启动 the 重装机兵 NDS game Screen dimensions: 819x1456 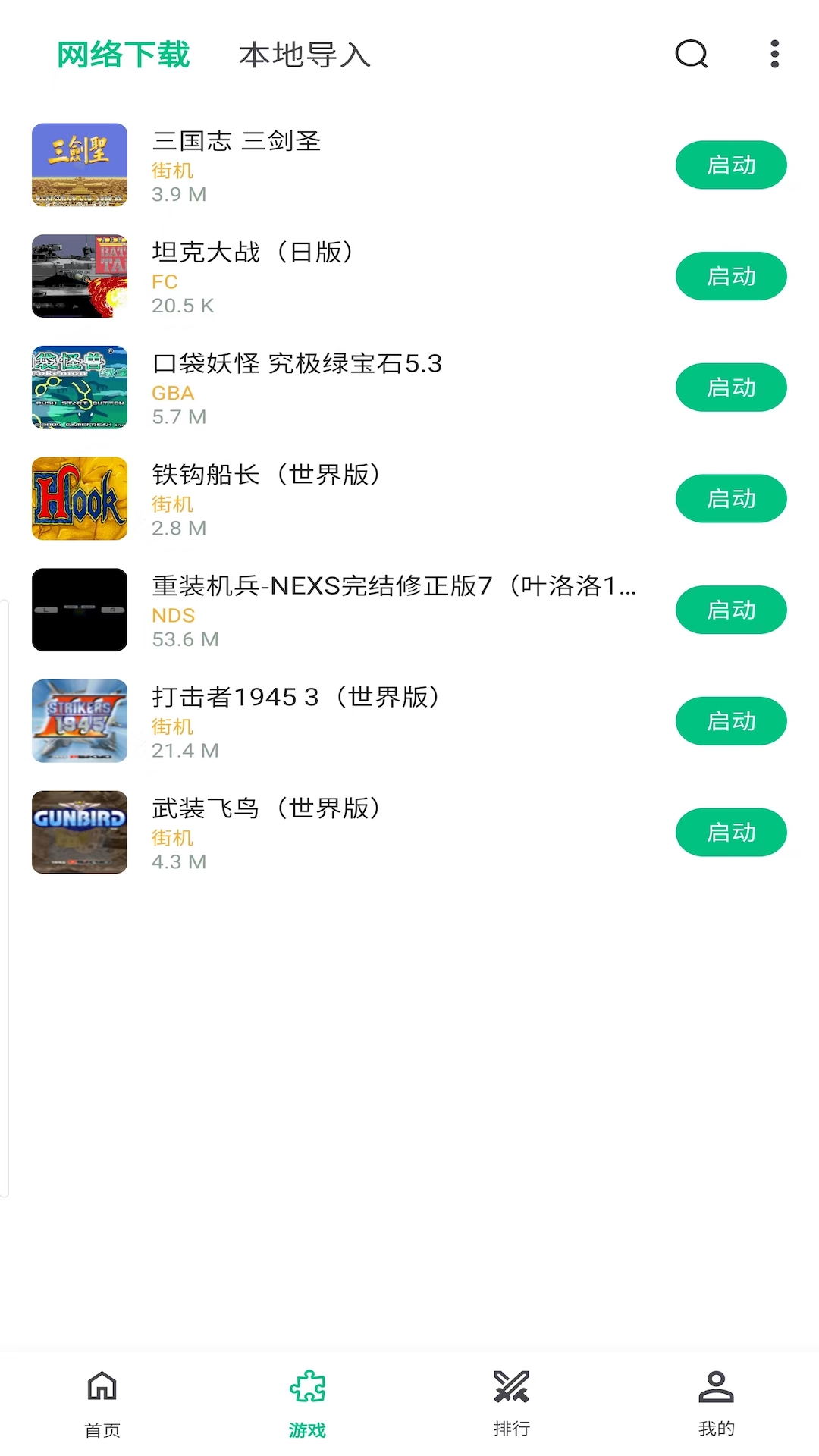[x=730, y=610]
